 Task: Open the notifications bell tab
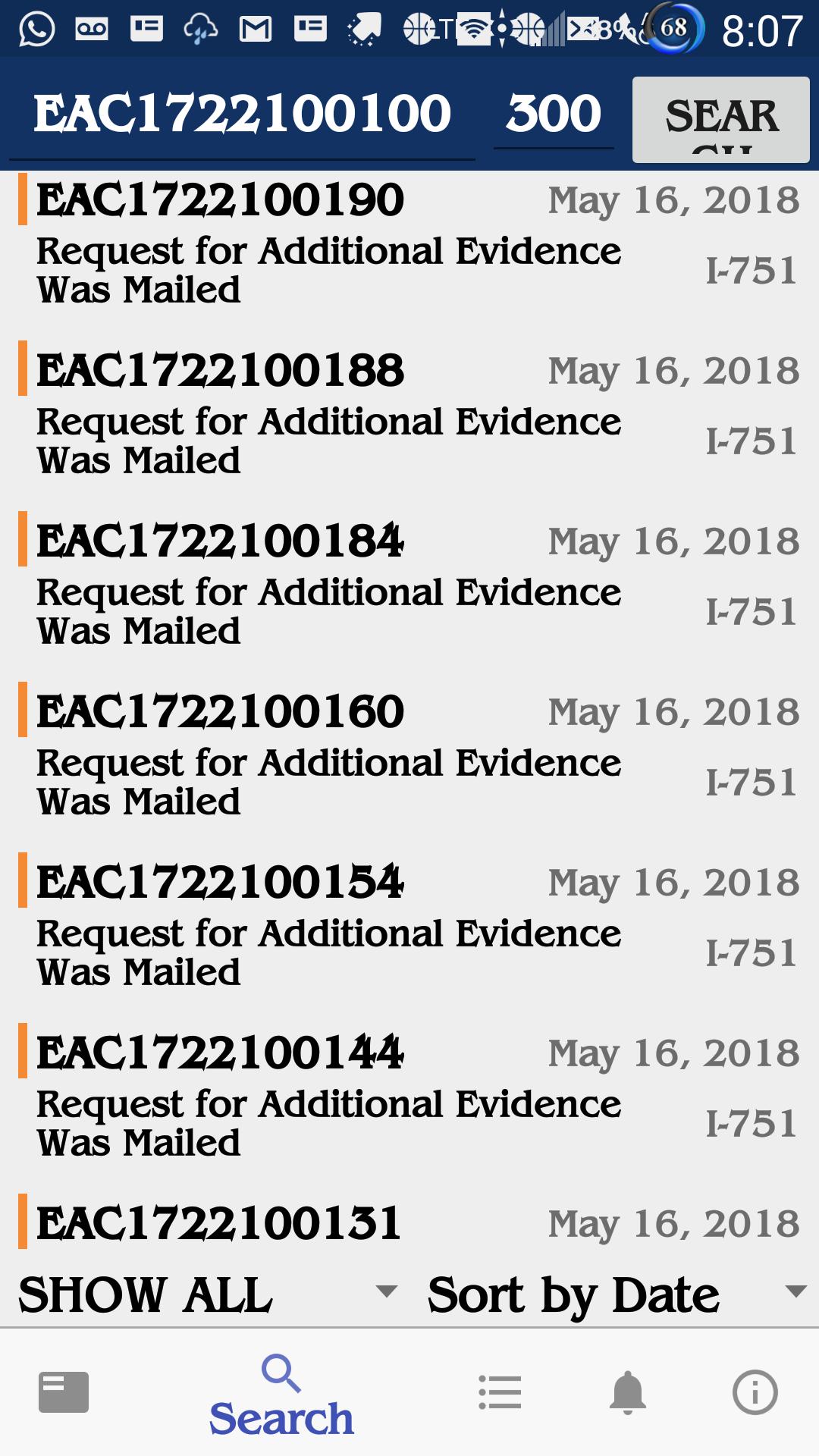pos(628,1392)
